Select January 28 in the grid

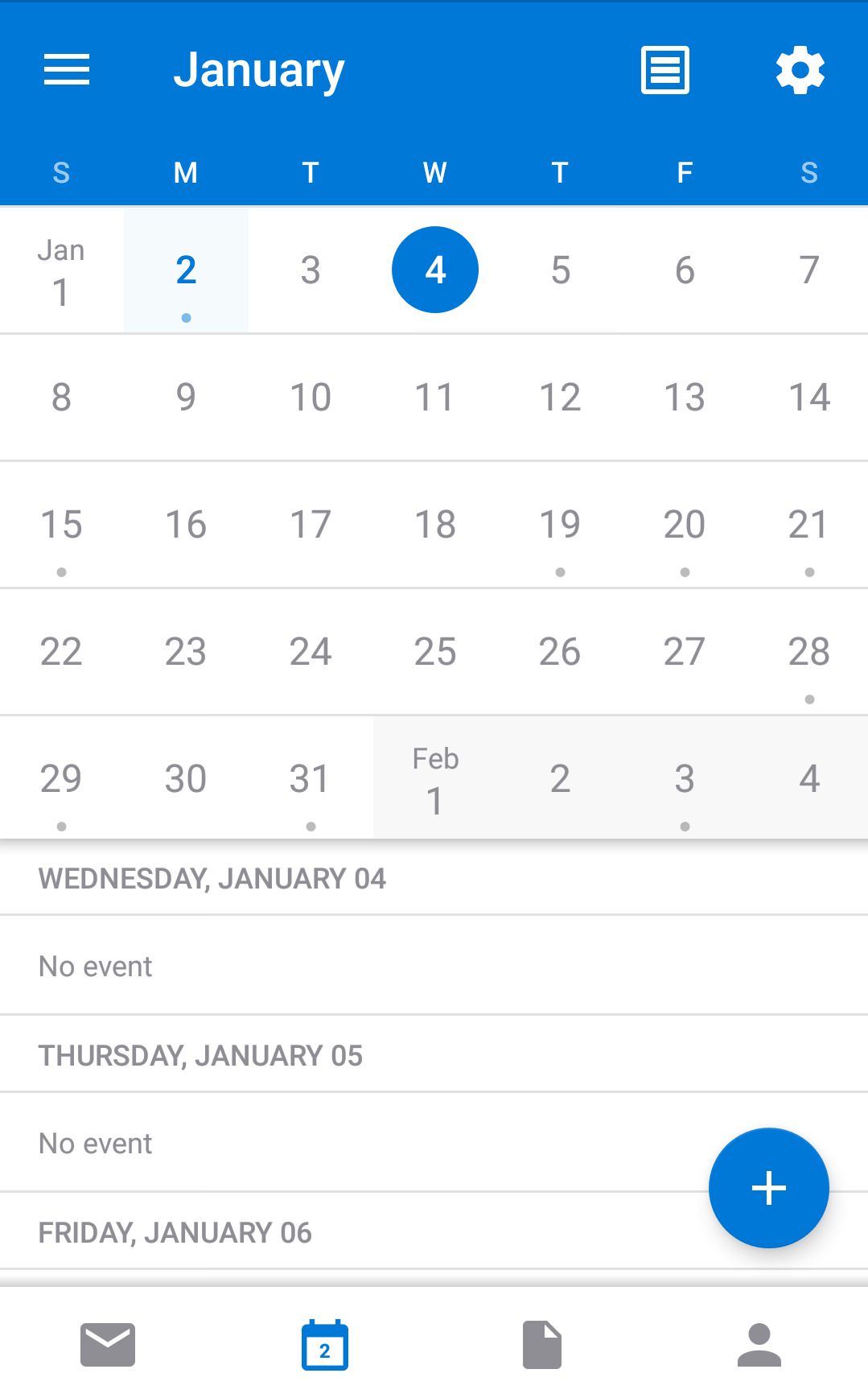808,653
